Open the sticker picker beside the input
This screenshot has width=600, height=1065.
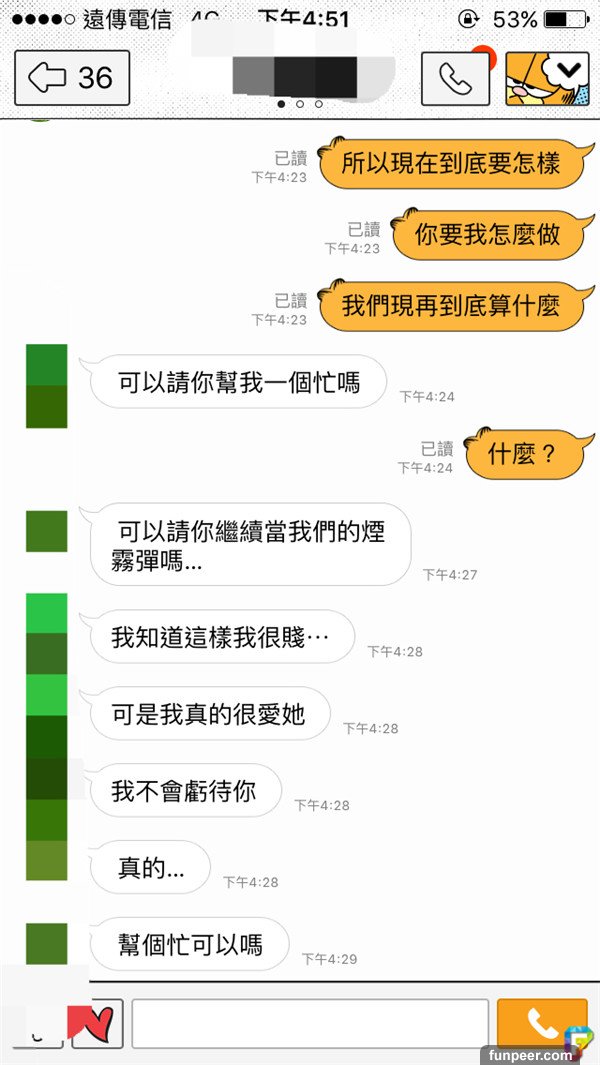96,1023
